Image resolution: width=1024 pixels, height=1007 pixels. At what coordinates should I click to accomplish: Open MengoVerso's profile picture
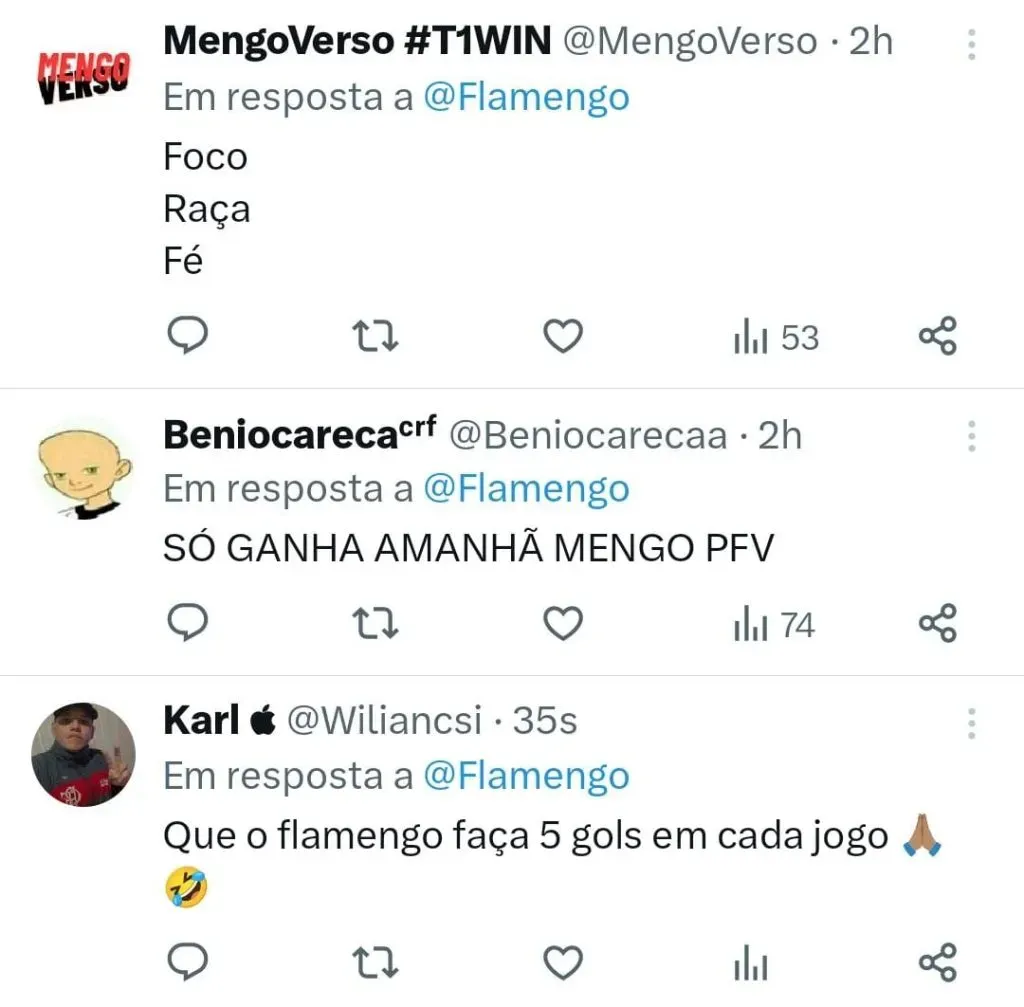(84, 77)
